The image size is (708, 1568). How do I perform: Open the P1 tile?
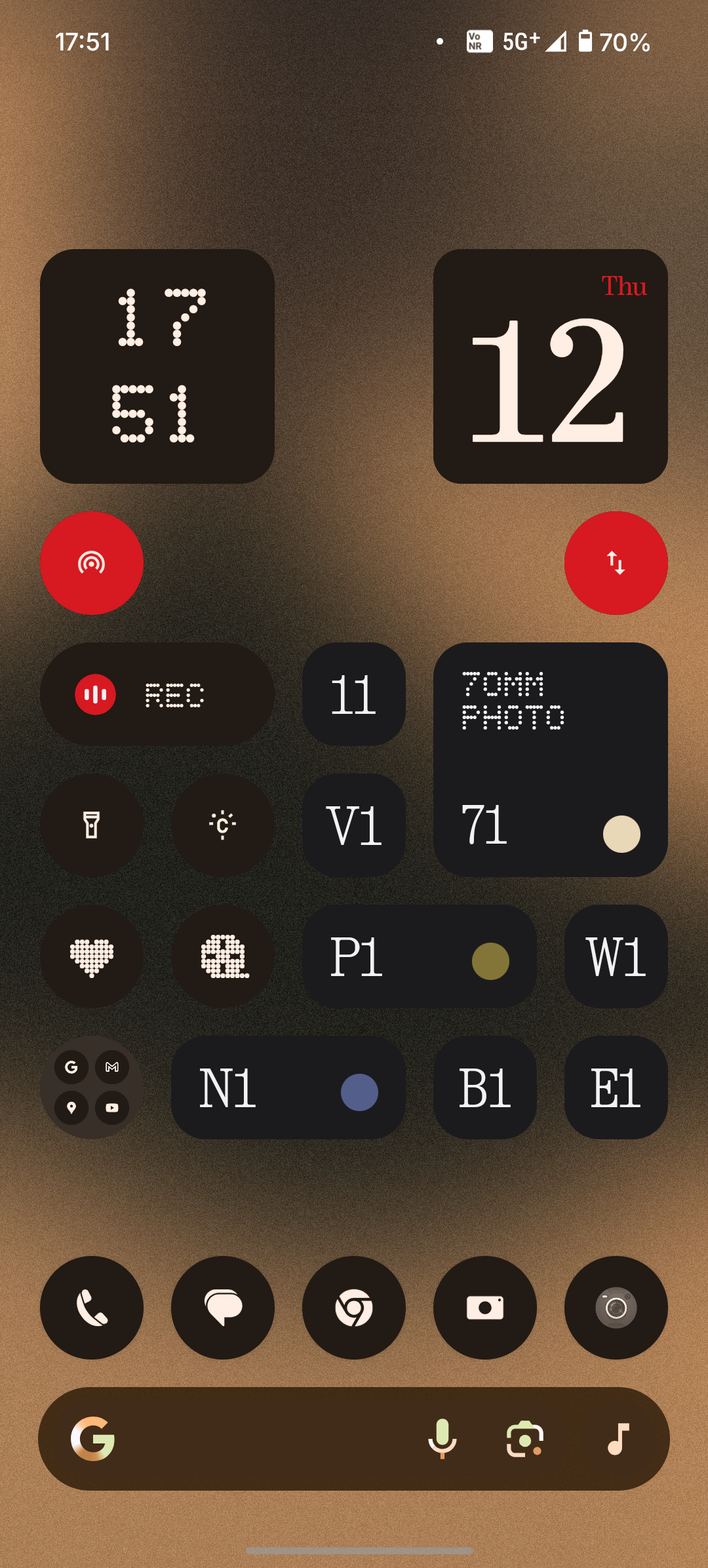point(420,956)
